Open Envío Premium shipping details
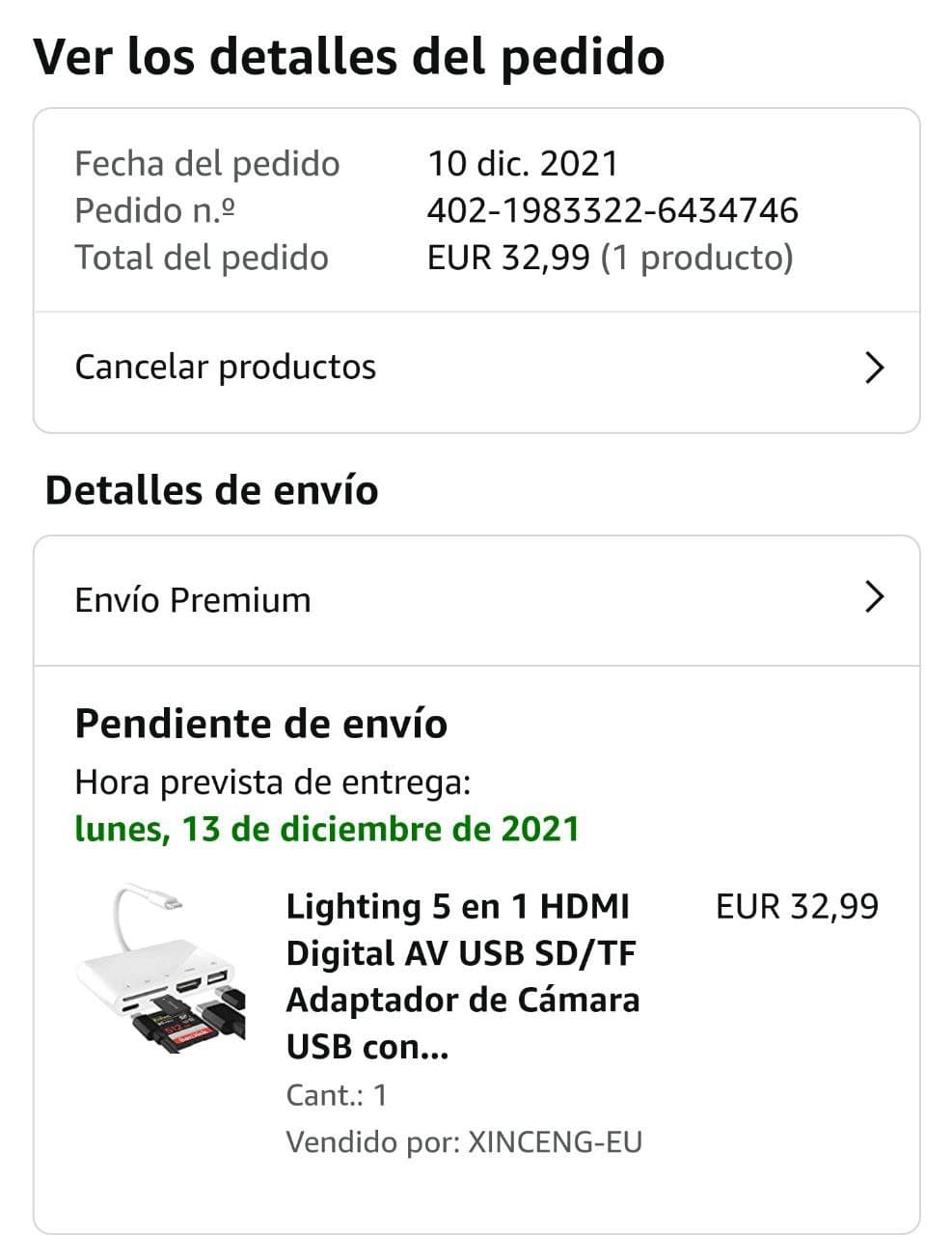The image size is (952, 1235). [x=476, y=599]
